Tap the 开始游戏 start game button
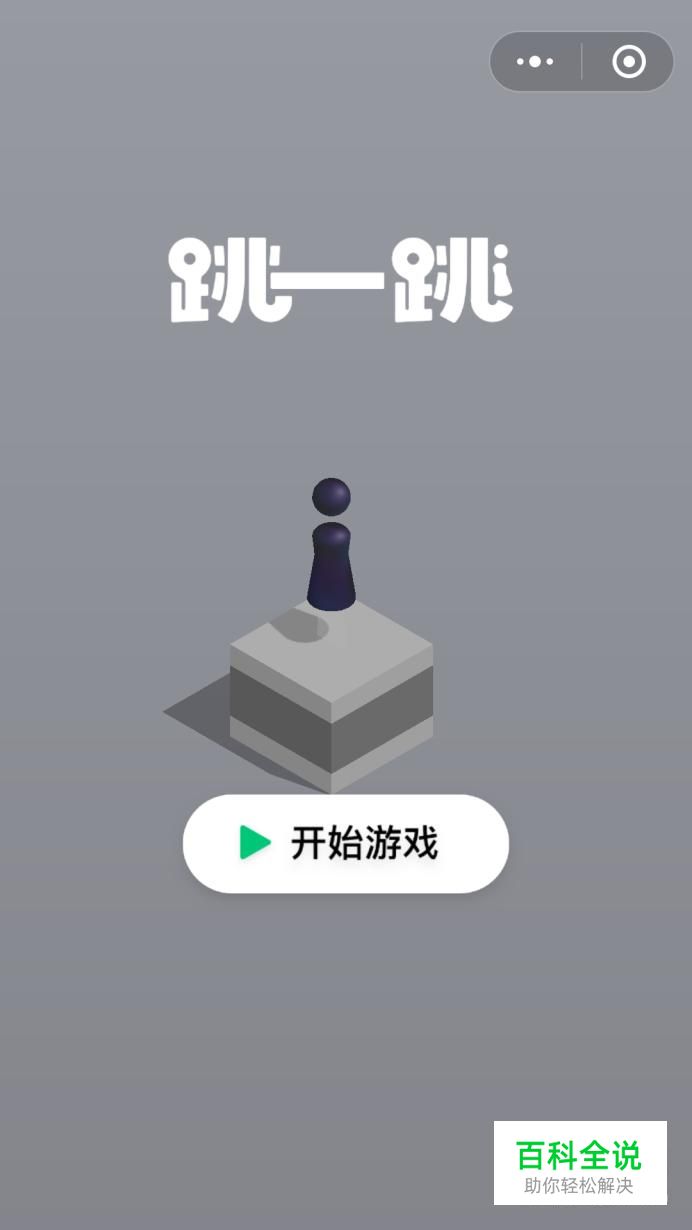The width and height of the screenshot is (692, 1230). (346, 843)
